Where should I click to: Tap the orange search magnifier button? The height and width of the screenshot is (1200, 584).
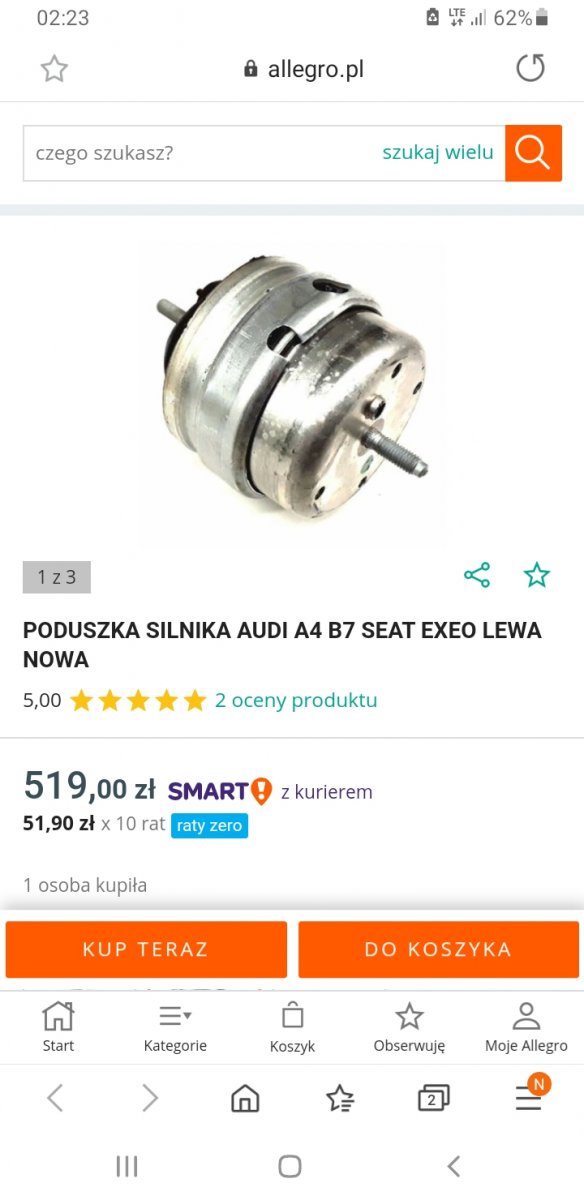click(533, 153)
